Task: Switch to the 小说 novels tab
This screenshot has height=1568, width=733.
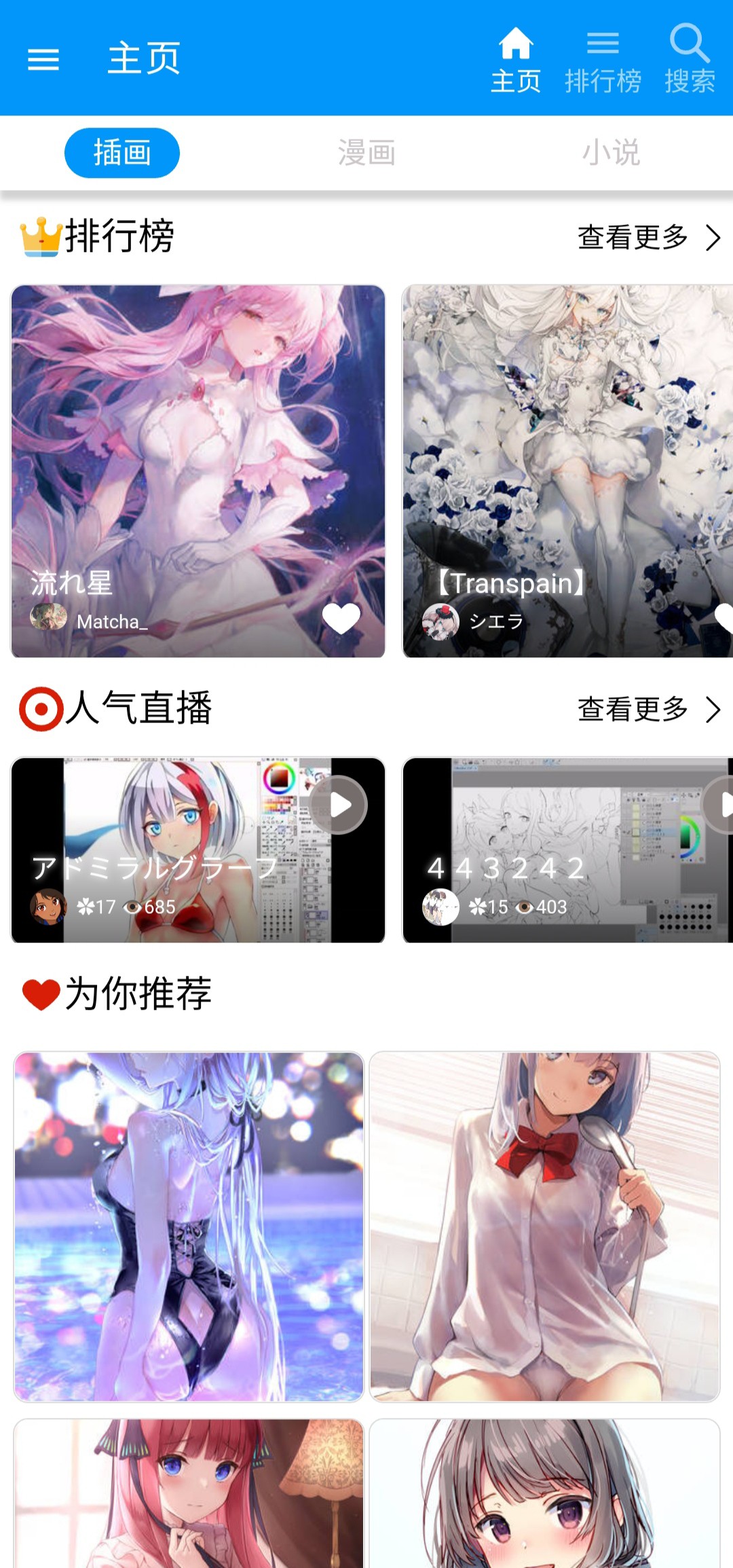Action: pos(611,153)
